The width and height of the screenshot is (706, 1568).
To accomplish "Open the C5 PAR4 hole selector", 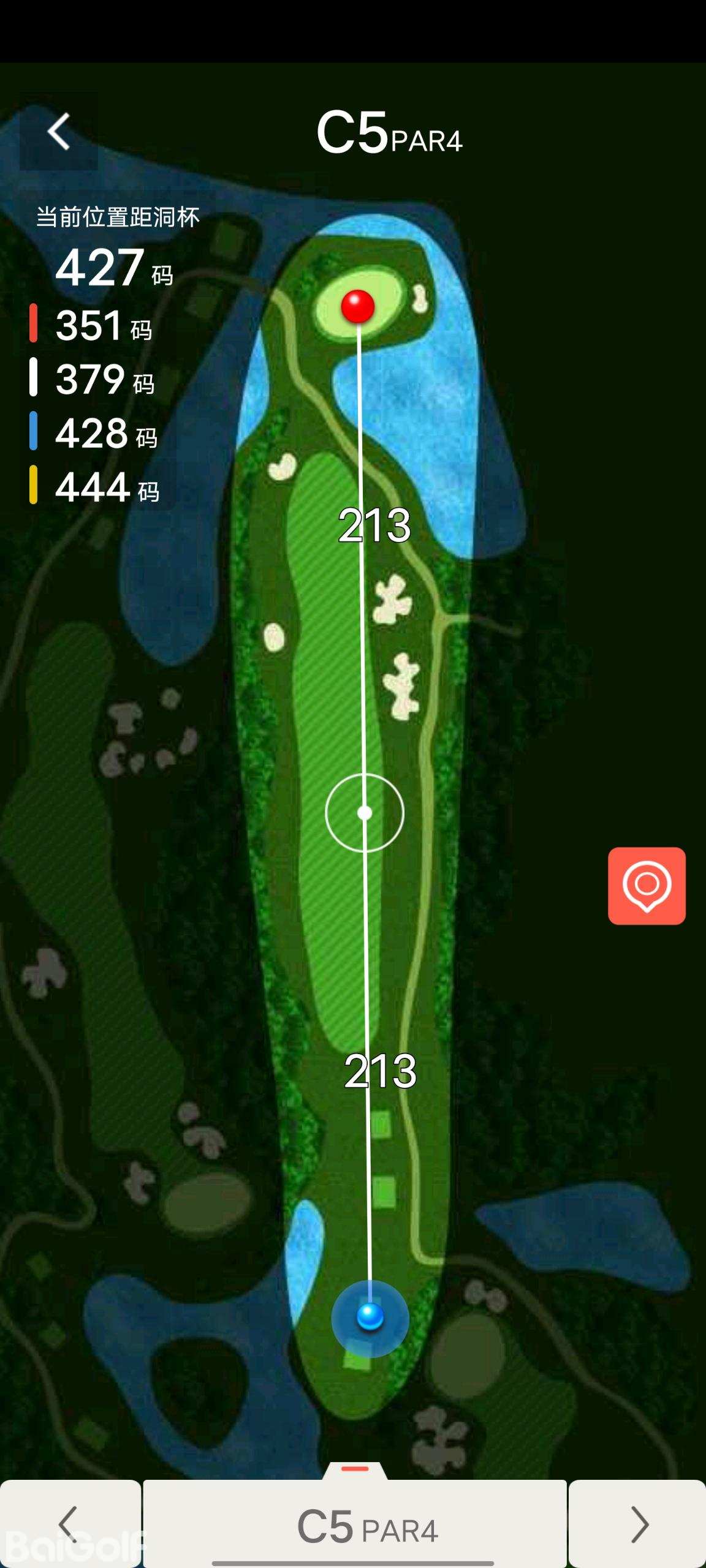I will click(x=355, y=1525).
